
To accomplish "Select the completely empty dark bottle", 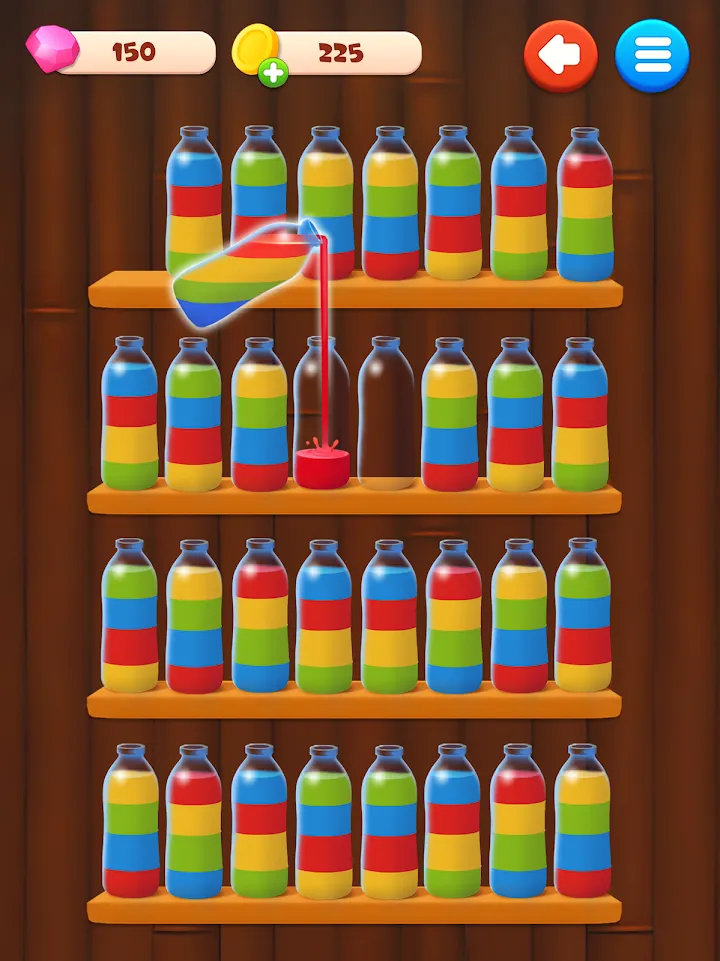I will (386, 413).
